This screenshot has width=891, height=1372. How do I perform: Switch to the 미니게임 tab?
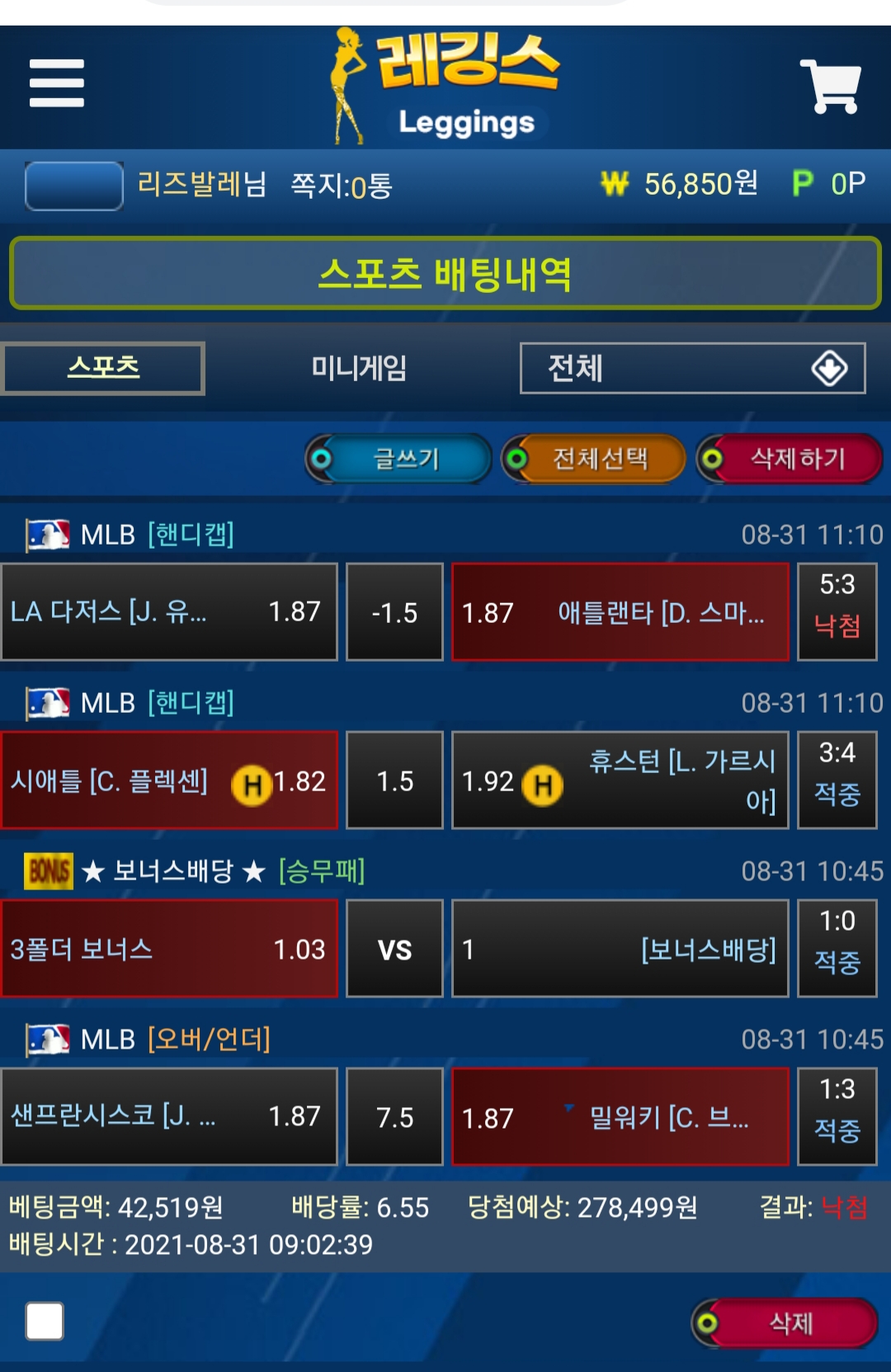(x=358, y=368)
